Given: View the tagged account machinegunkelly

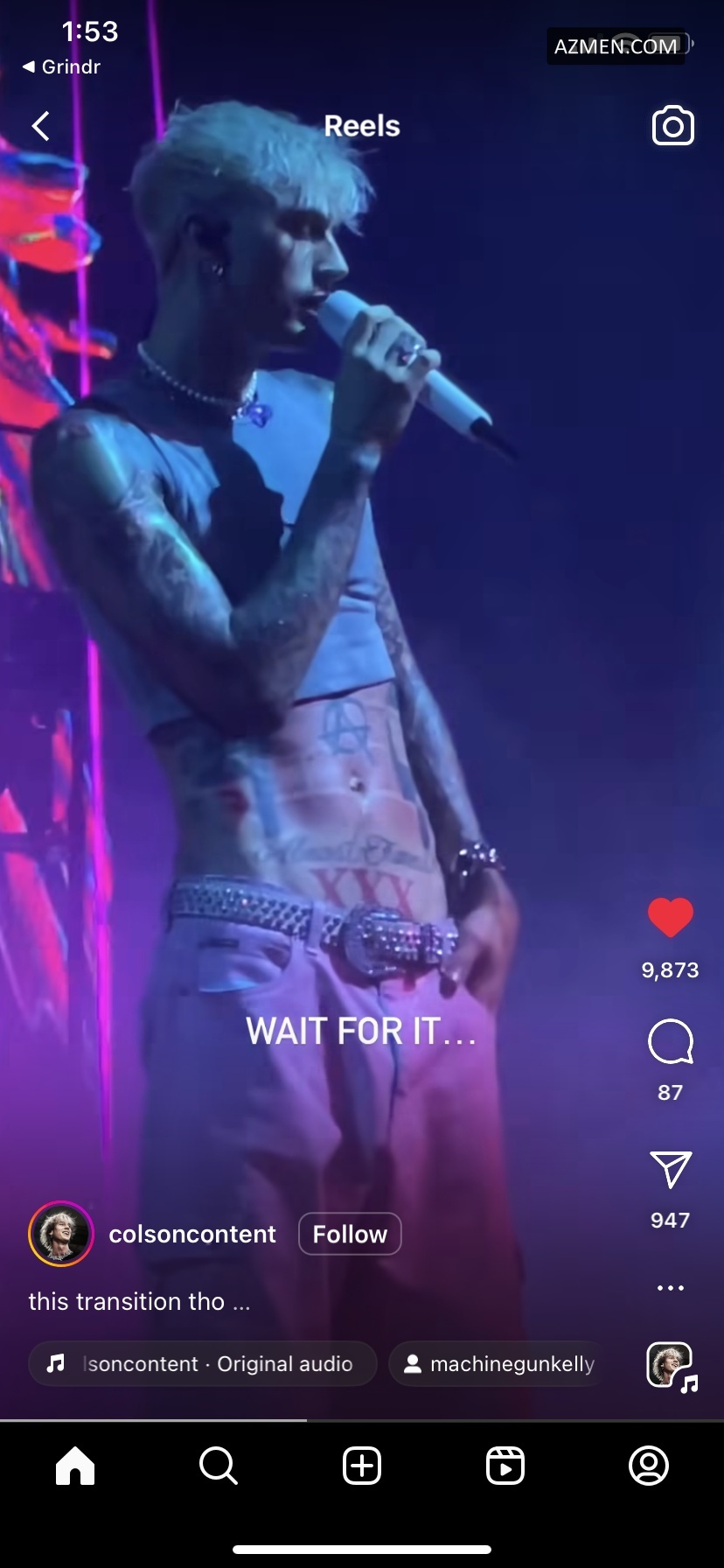Looking at the screenshot, I should tap(498, 1363).
